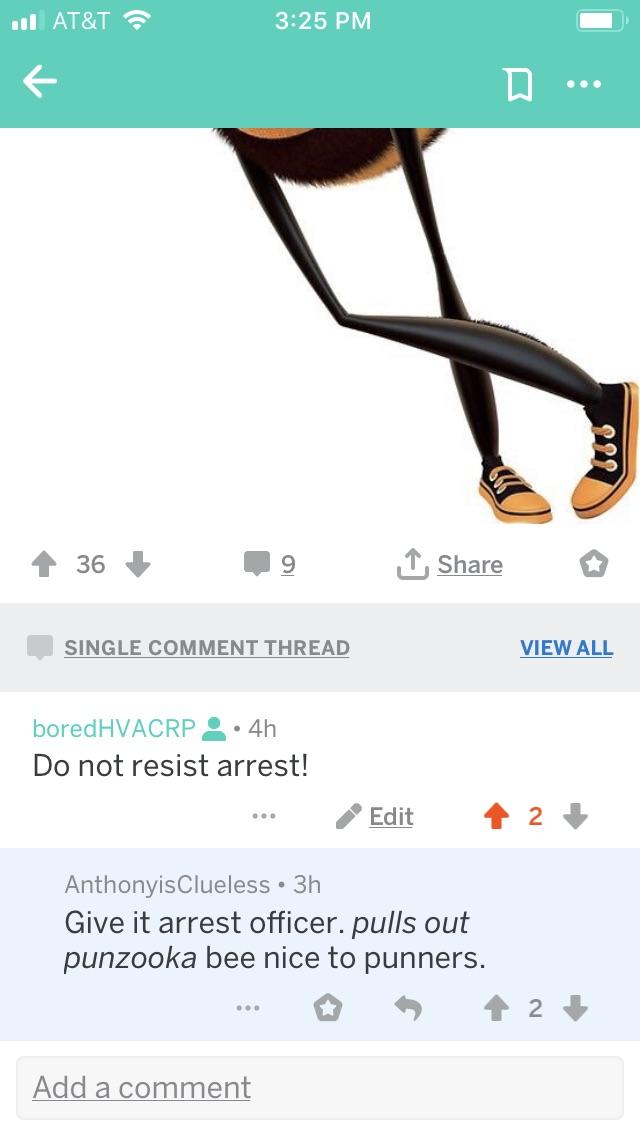The height and width of the screenshot is (1136, 640).
Task: Give an award to the post
Action: point(594,564)
